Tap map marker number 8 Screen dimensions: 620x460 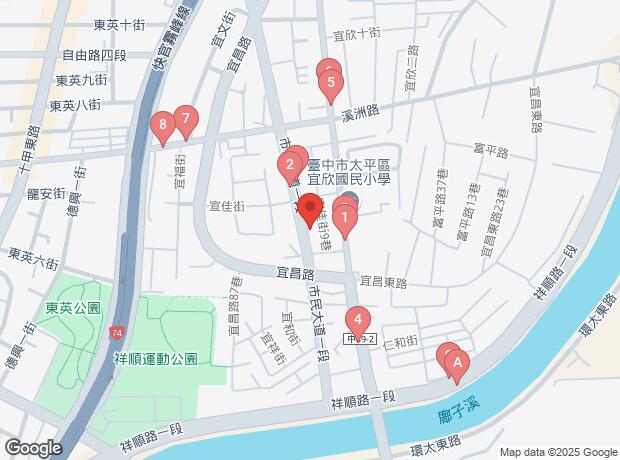pyautogui.click(x=162, y=126)
